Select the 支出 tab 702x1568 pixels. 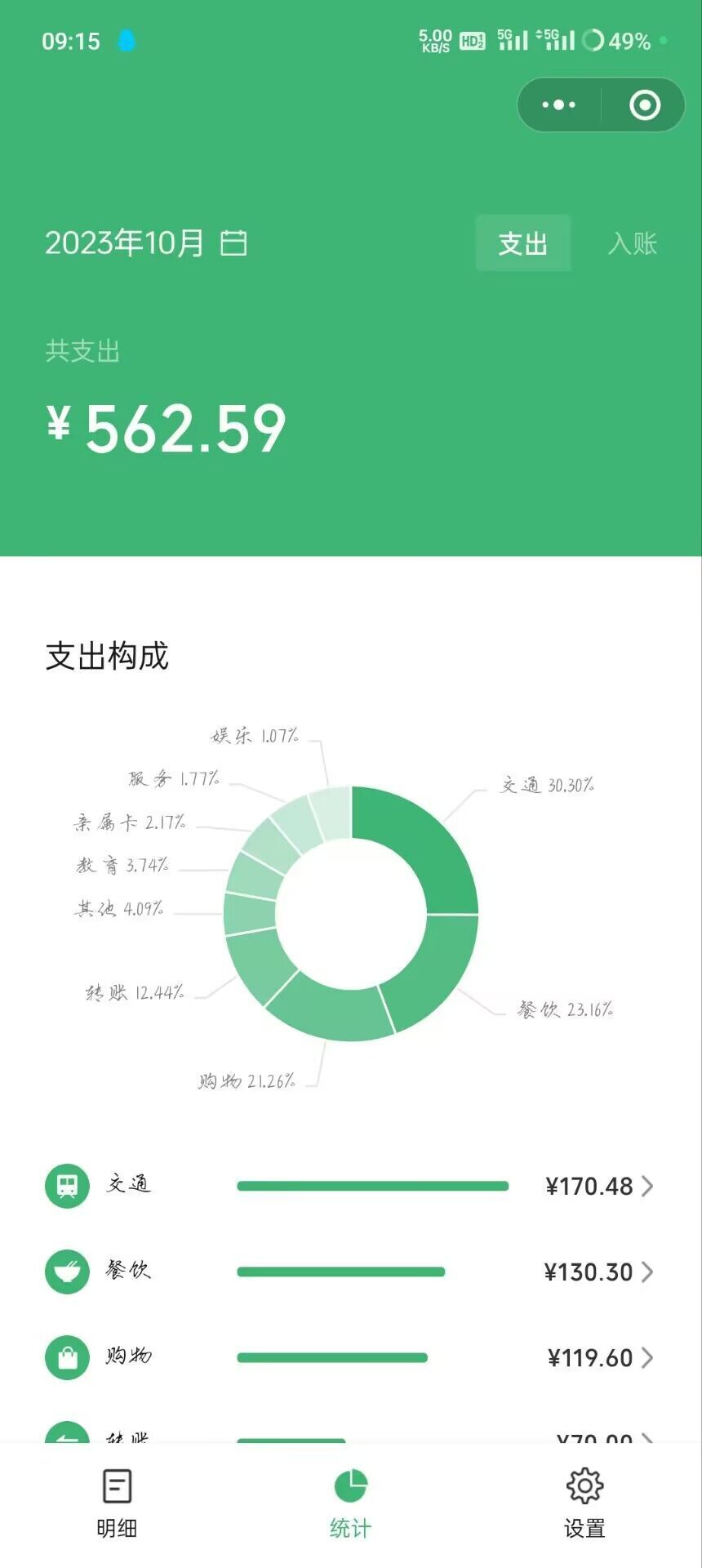522,243
